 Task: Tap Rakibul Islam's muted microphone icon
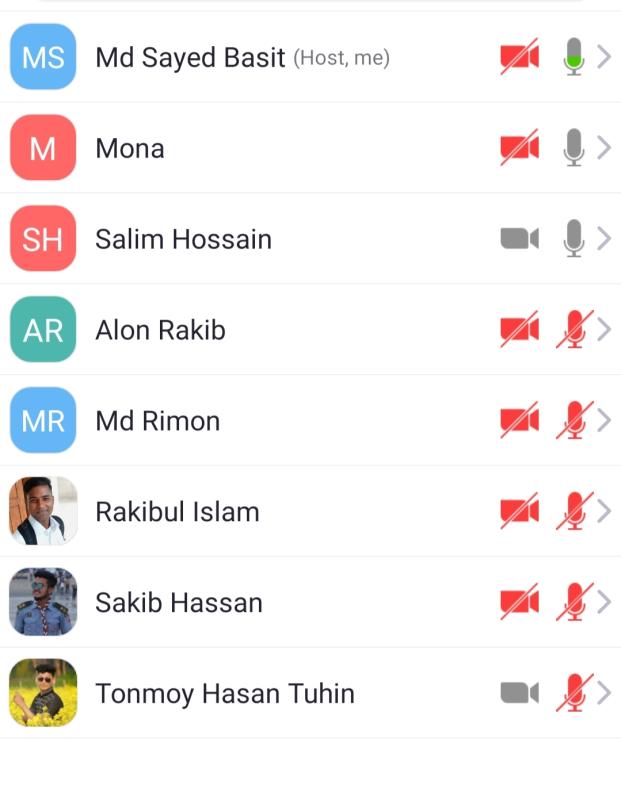[x=574, y=512]
